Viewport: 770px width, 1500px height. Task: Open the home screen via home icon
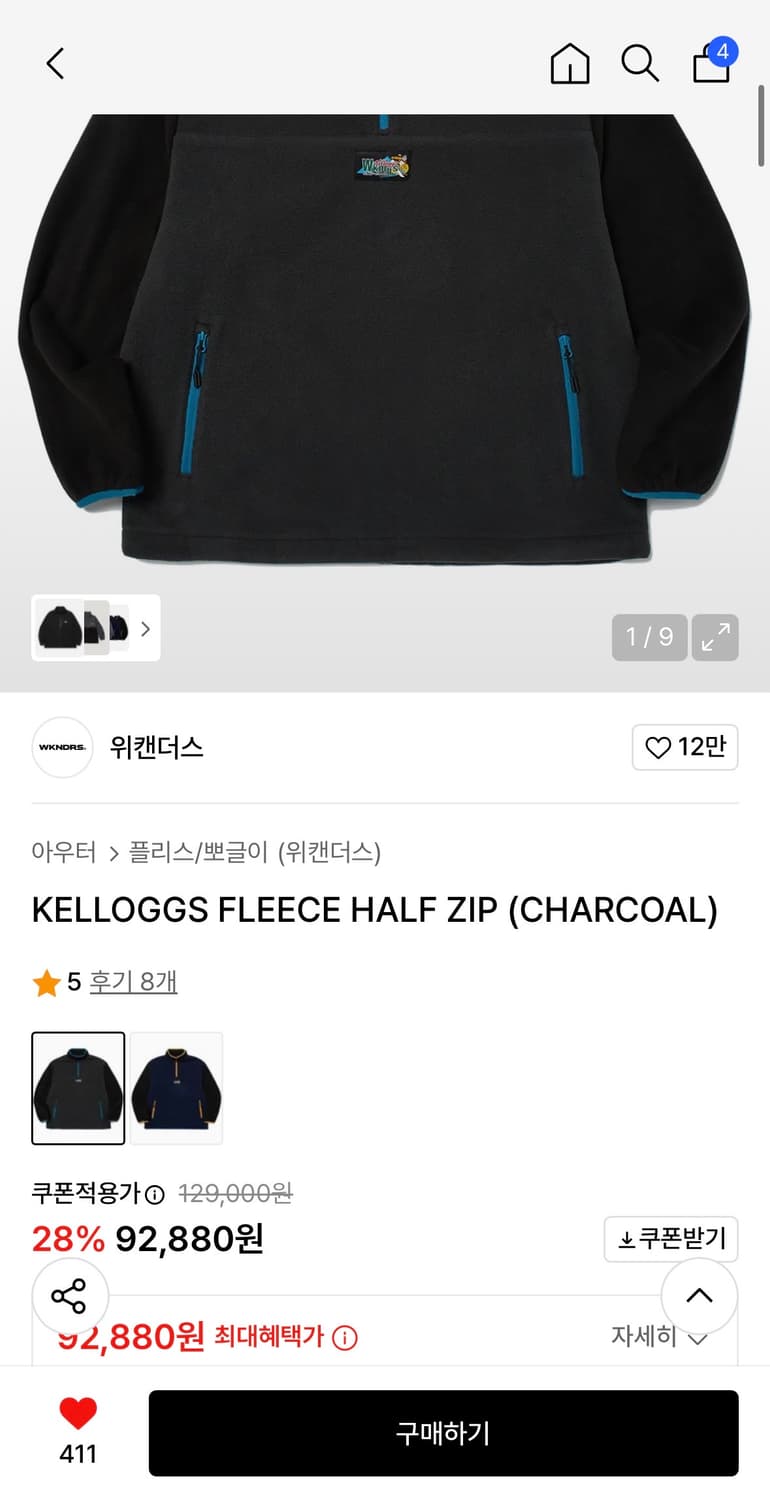click(569, 63)
